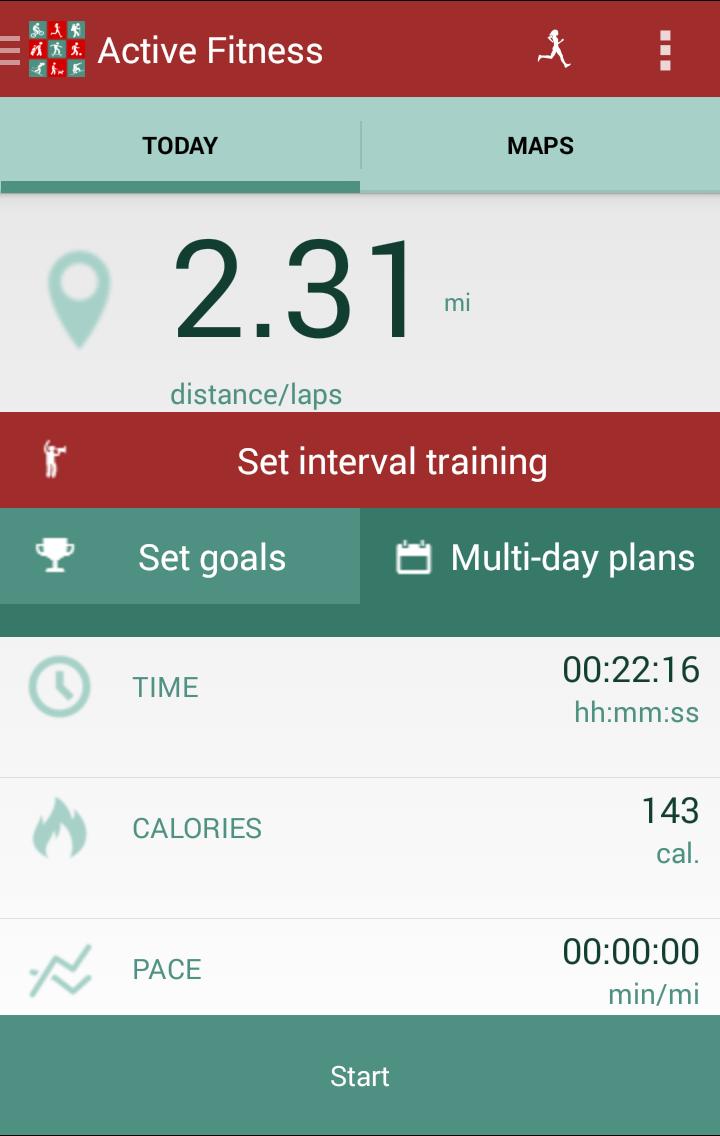Switch to the MAPS tab

[x=540, y=144]
